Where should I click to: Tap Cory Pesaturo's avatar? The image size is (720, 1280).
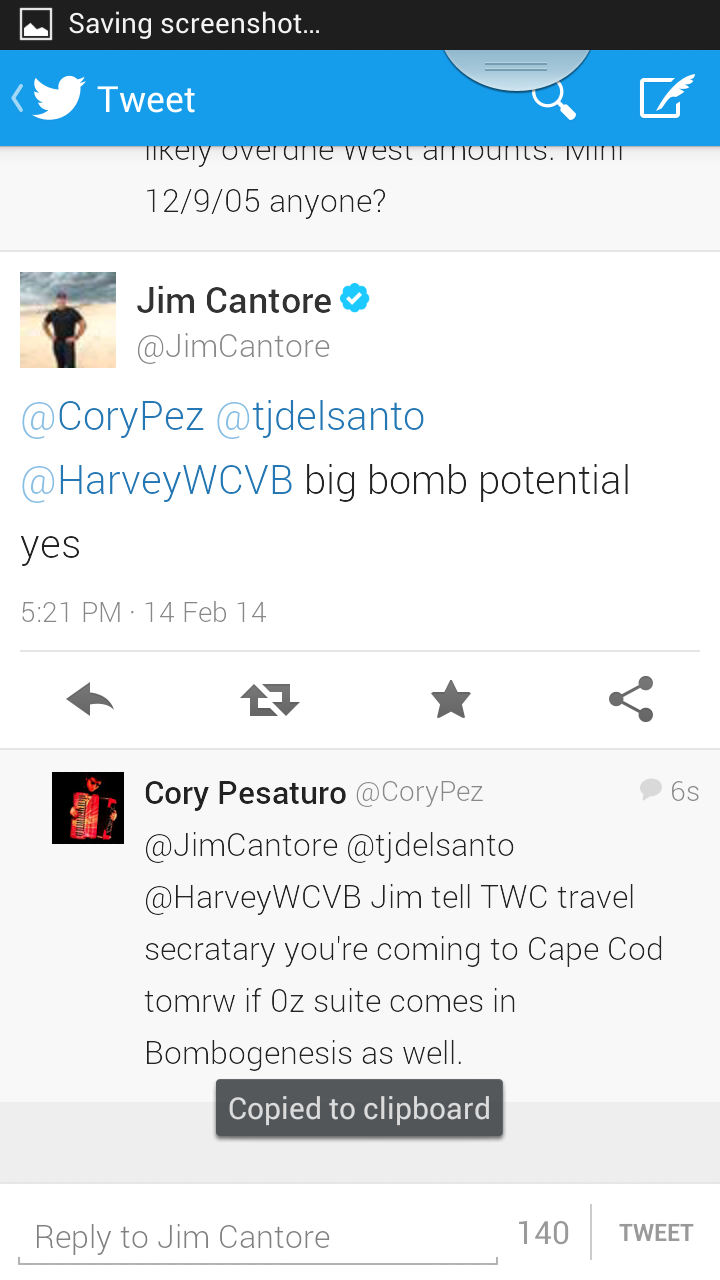pos(88,808)
